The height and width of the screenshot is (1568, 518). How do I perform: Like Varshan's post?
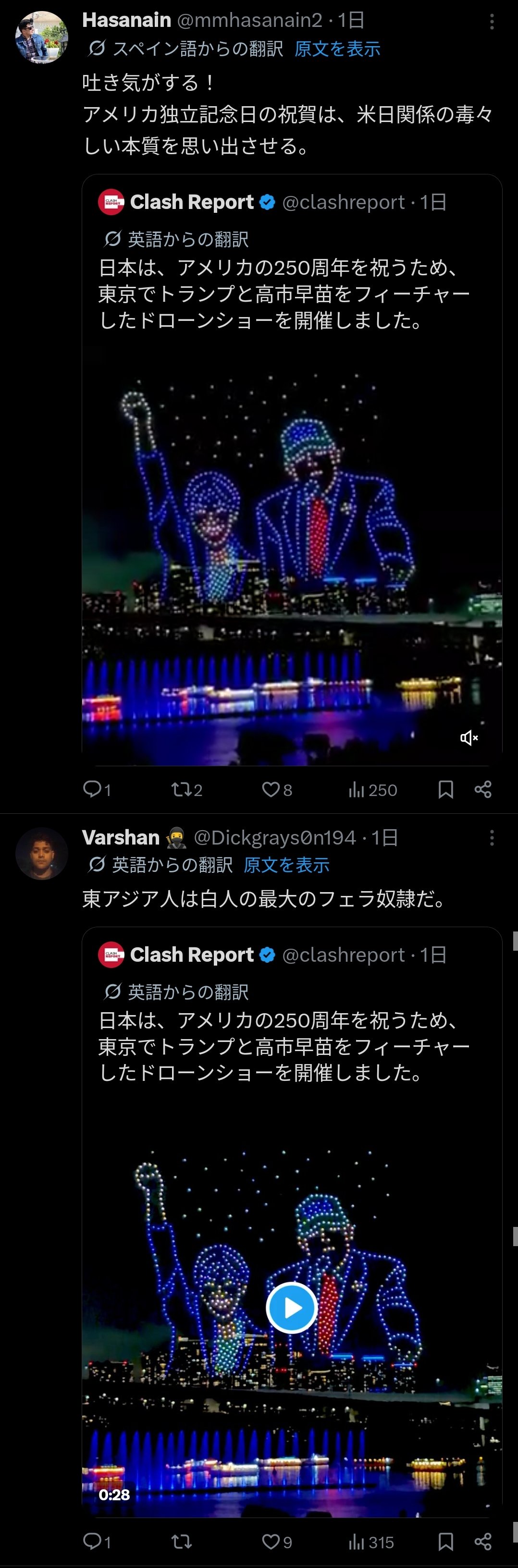pyautogui.click(x=277, y=1542)
